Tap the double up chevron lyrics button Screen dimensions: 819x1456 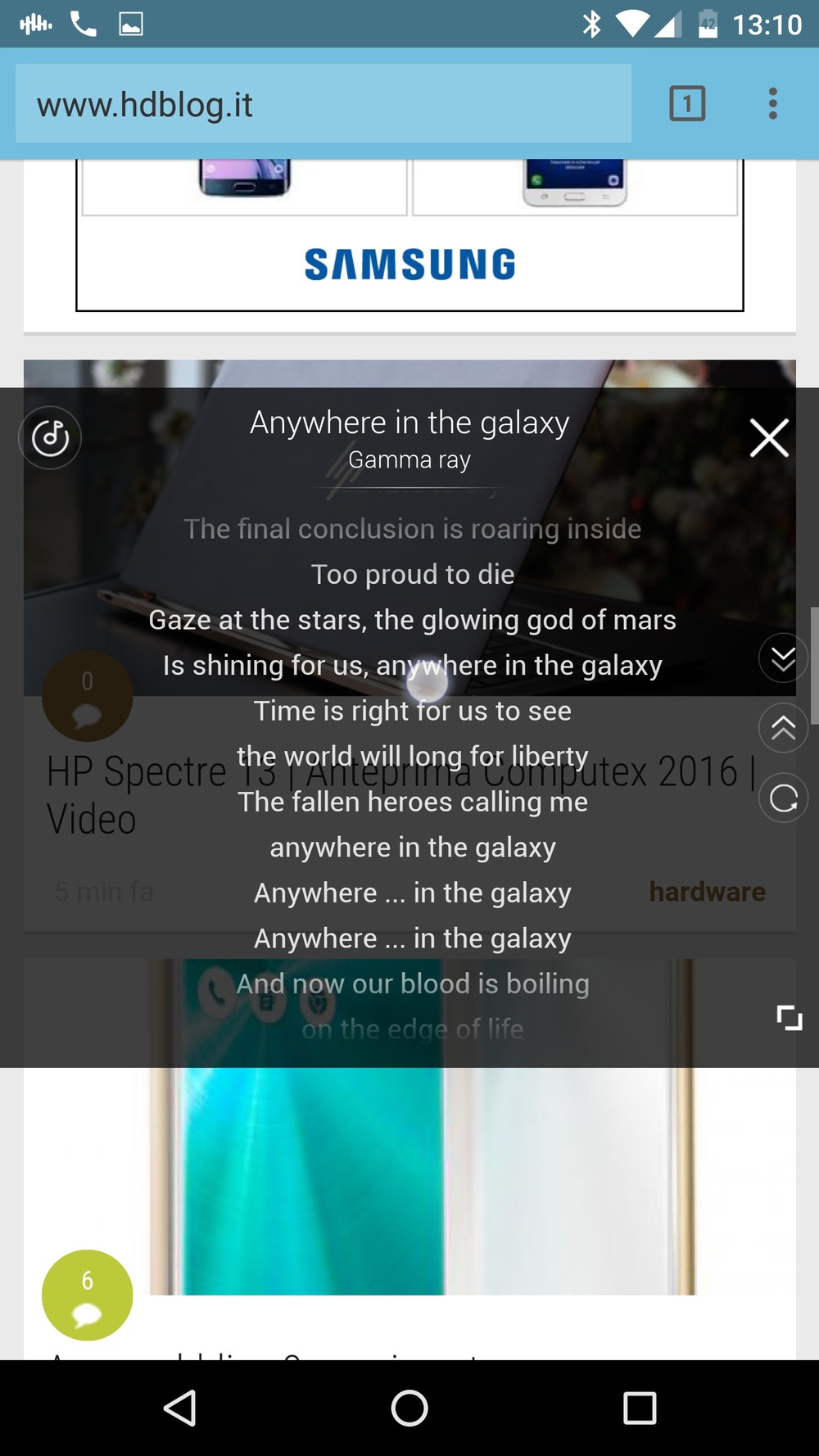click(783, 727)
